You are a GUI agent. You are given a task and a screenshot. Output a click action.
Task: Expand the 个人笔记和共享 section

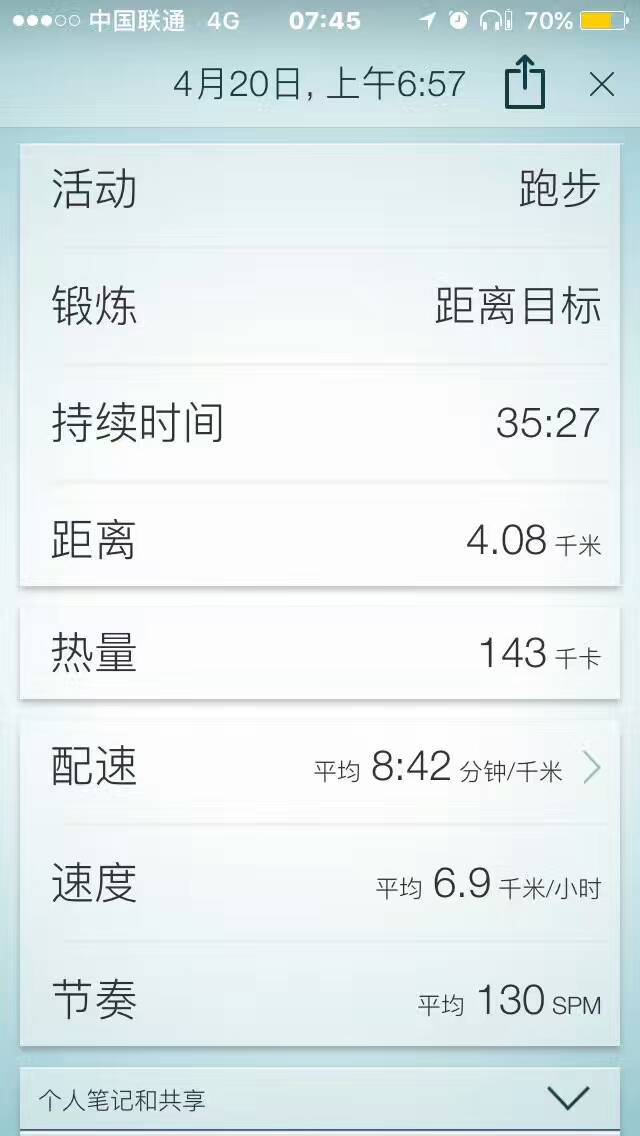point(568,1099)
